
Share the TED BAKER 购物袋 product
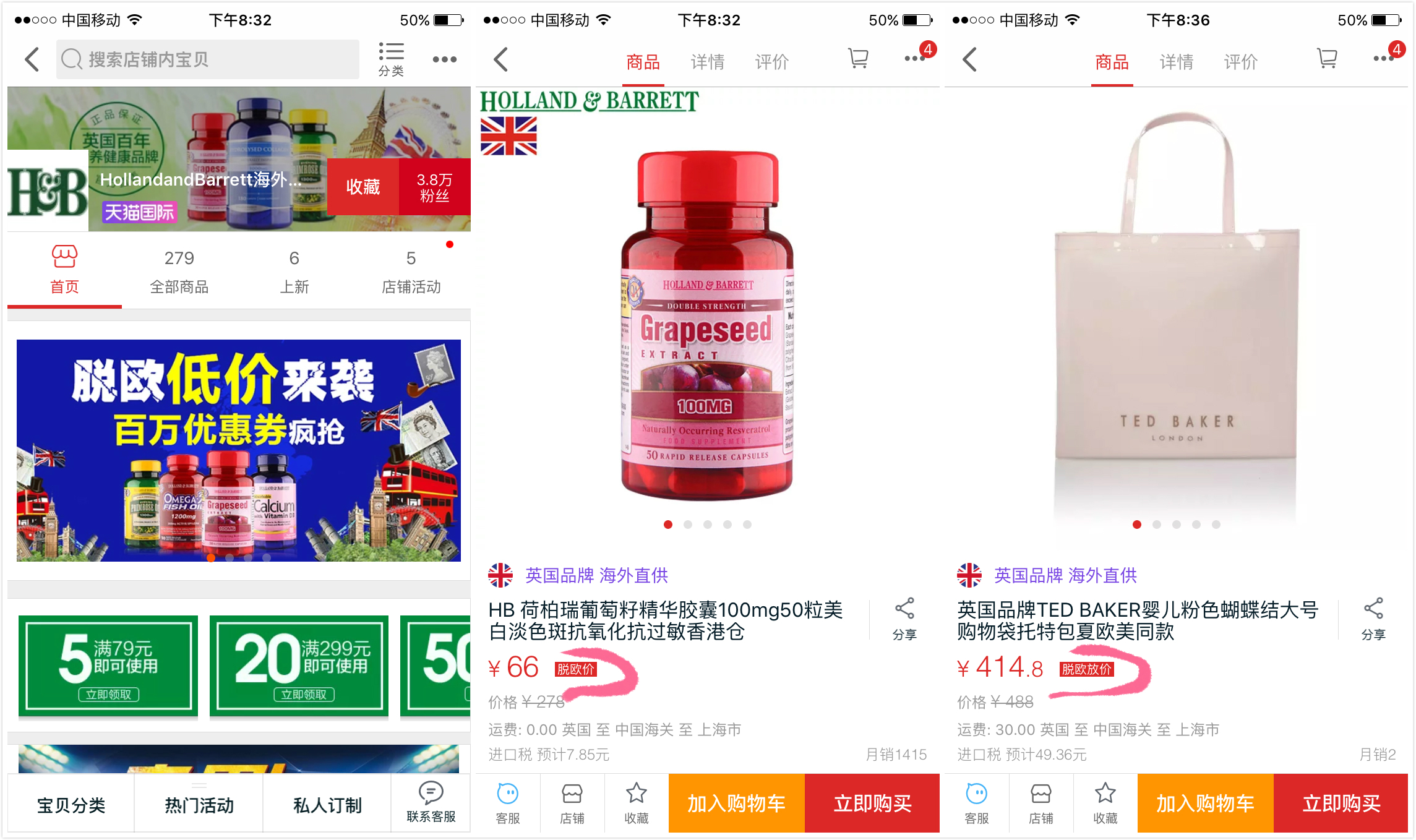1373,618
